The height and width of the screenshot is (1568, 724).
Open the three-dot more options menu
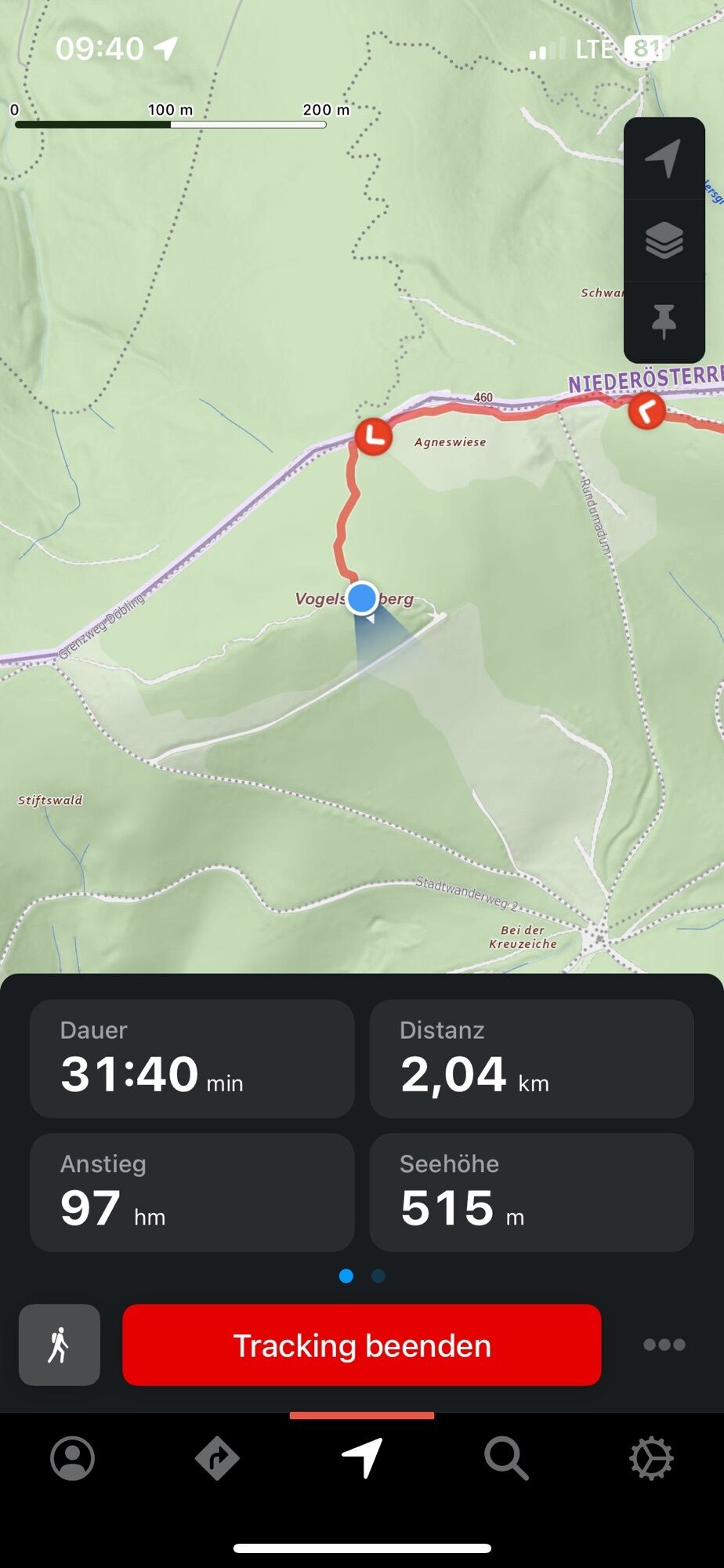point(664,1345)
